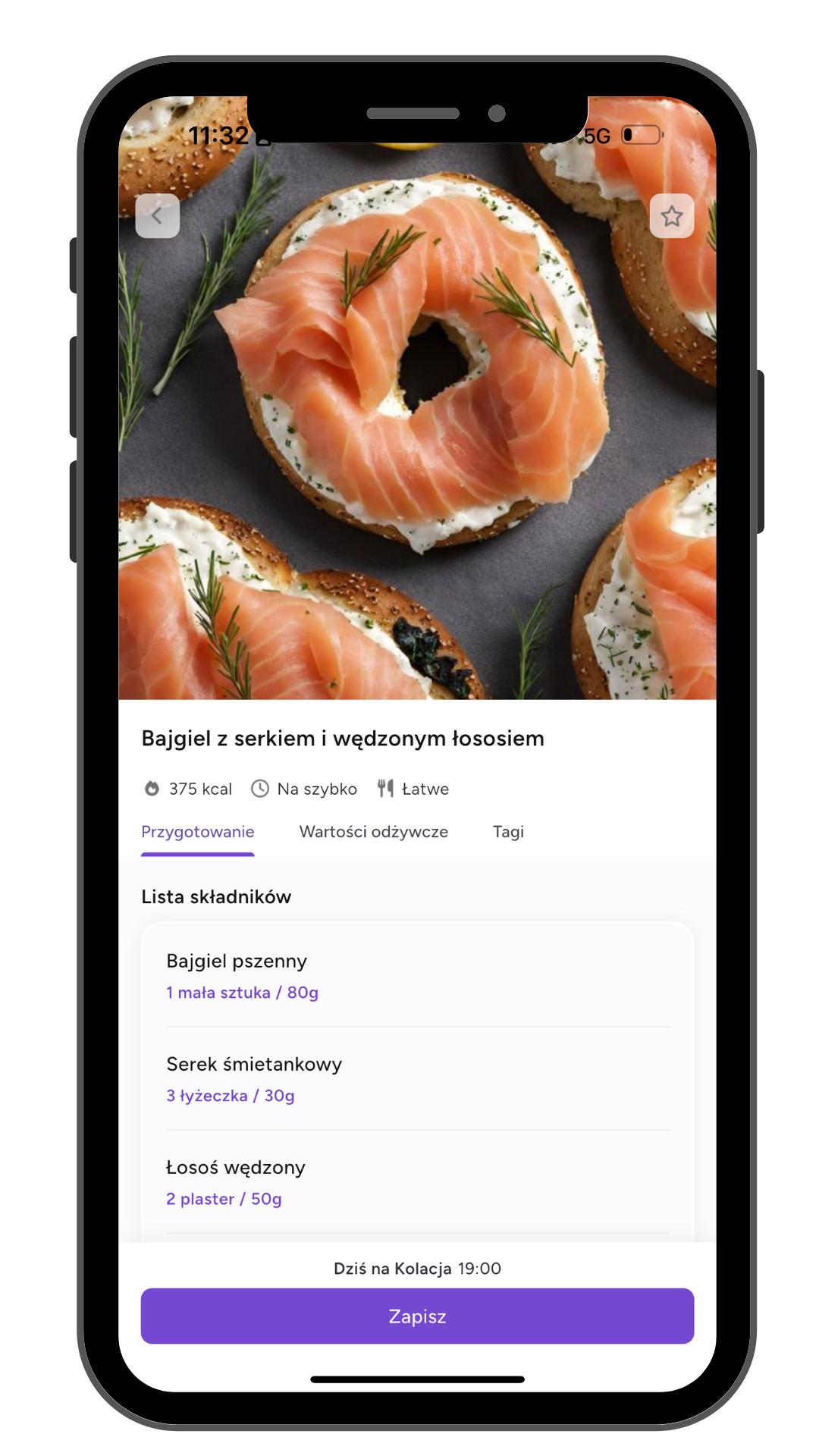The width and height of the screenshot is (819, 1456).
Task: Tap the Zapisz button to save
Action: 417,1316
